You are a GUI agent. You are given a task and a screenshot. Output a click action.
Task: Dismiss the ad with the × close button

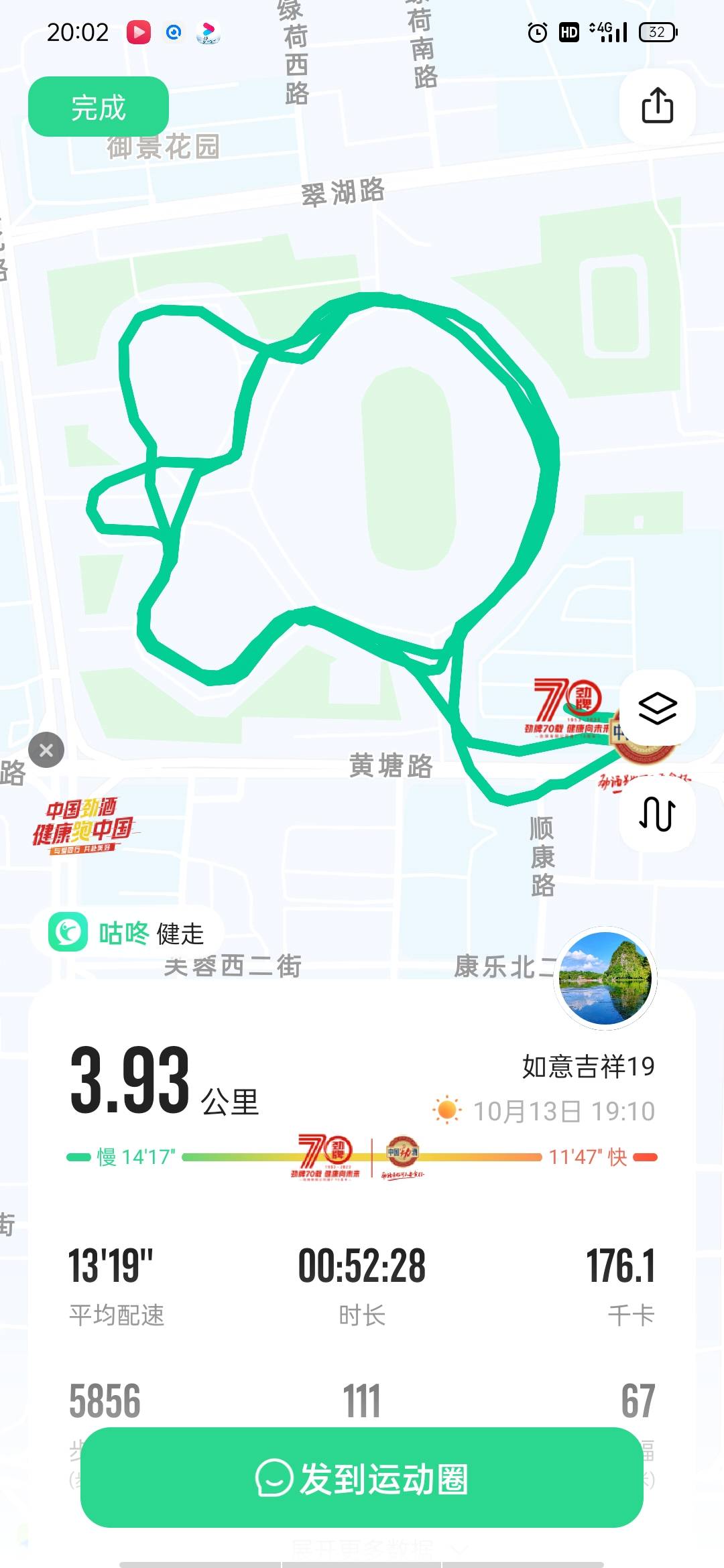point(46,750)
